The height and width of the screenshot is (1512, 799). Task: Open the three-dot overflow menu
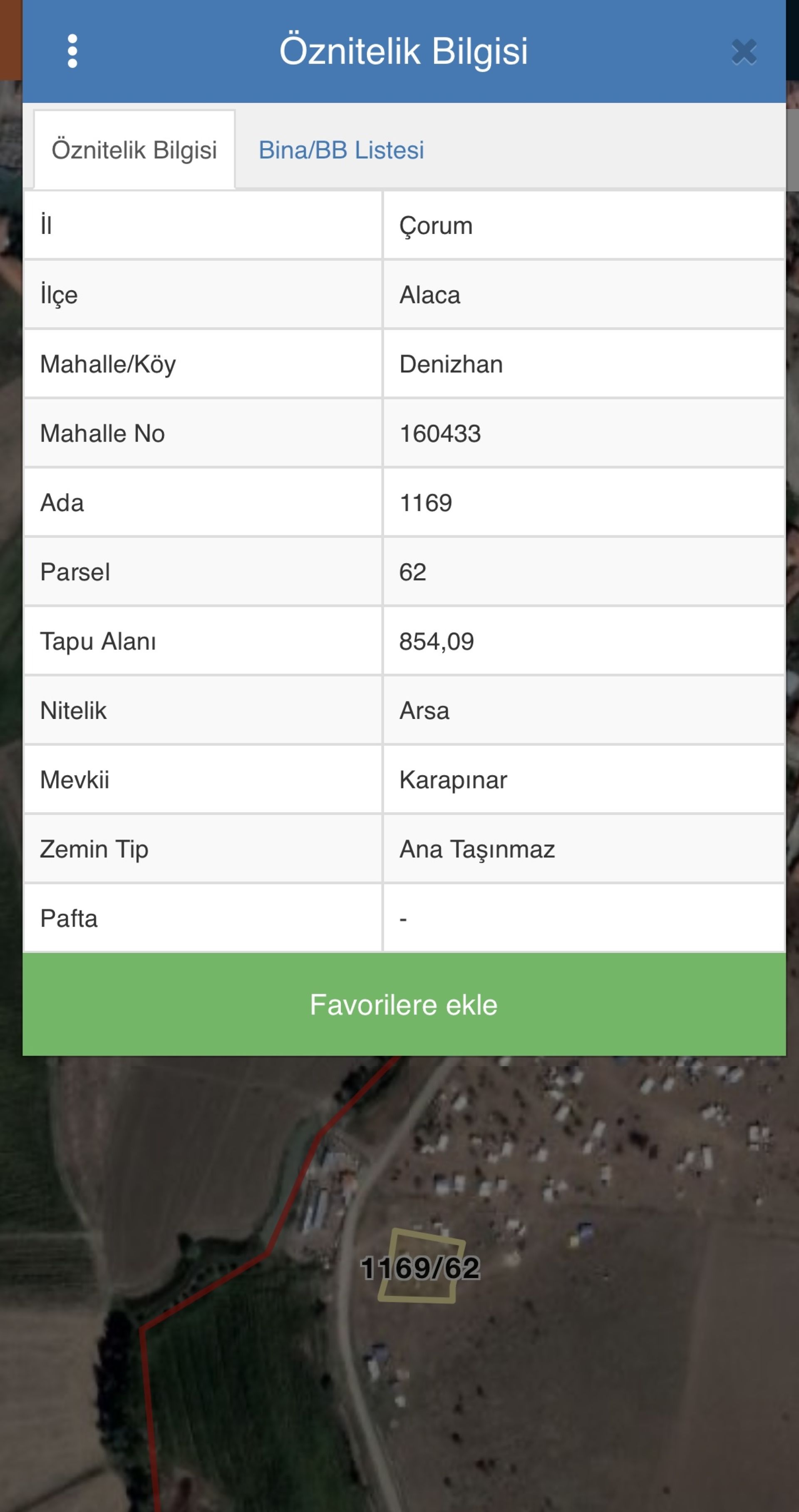72,51
